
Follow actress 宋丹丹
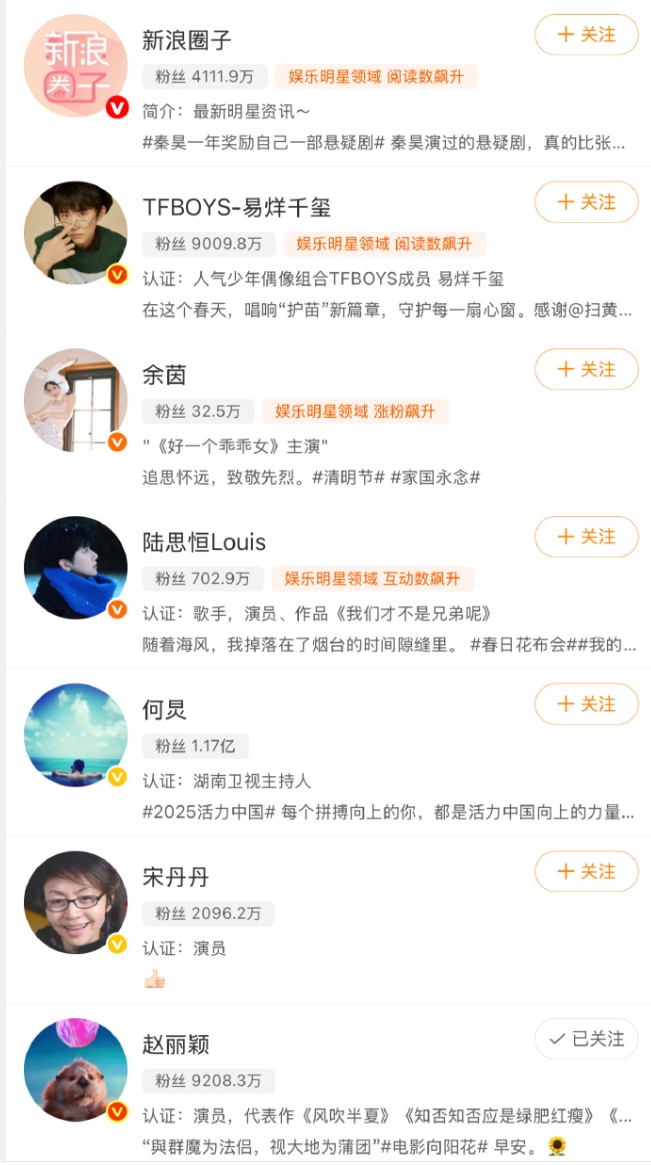tap(586, 871)
